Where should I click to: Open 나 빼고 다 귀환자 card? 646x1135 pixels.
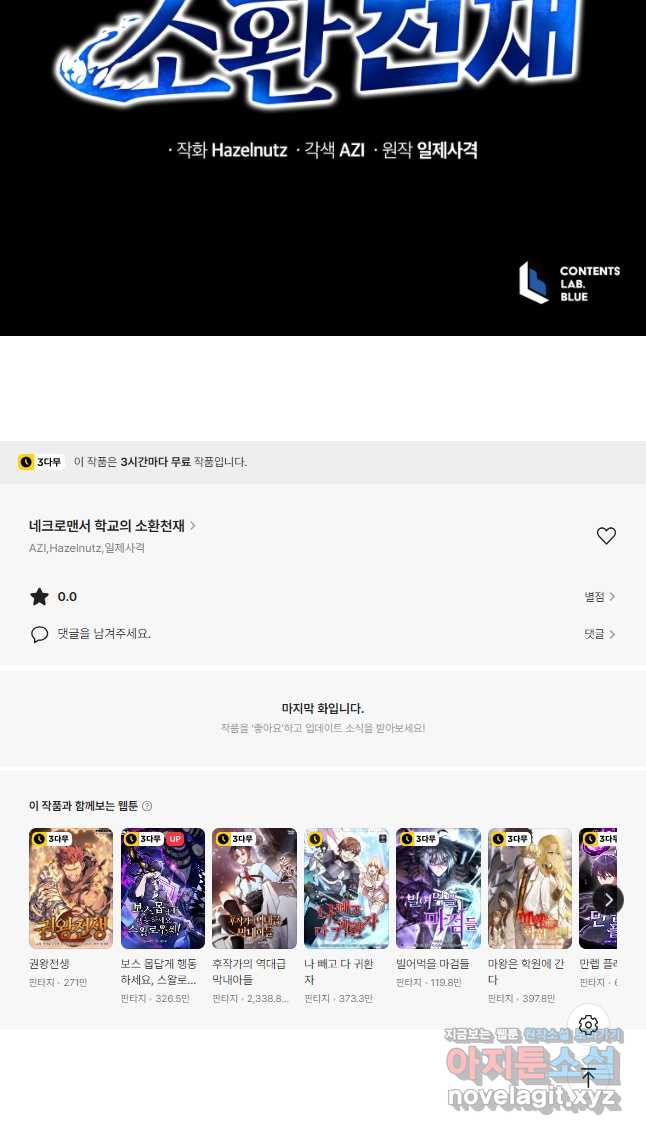pyautogui.click(x=346, y=889)
